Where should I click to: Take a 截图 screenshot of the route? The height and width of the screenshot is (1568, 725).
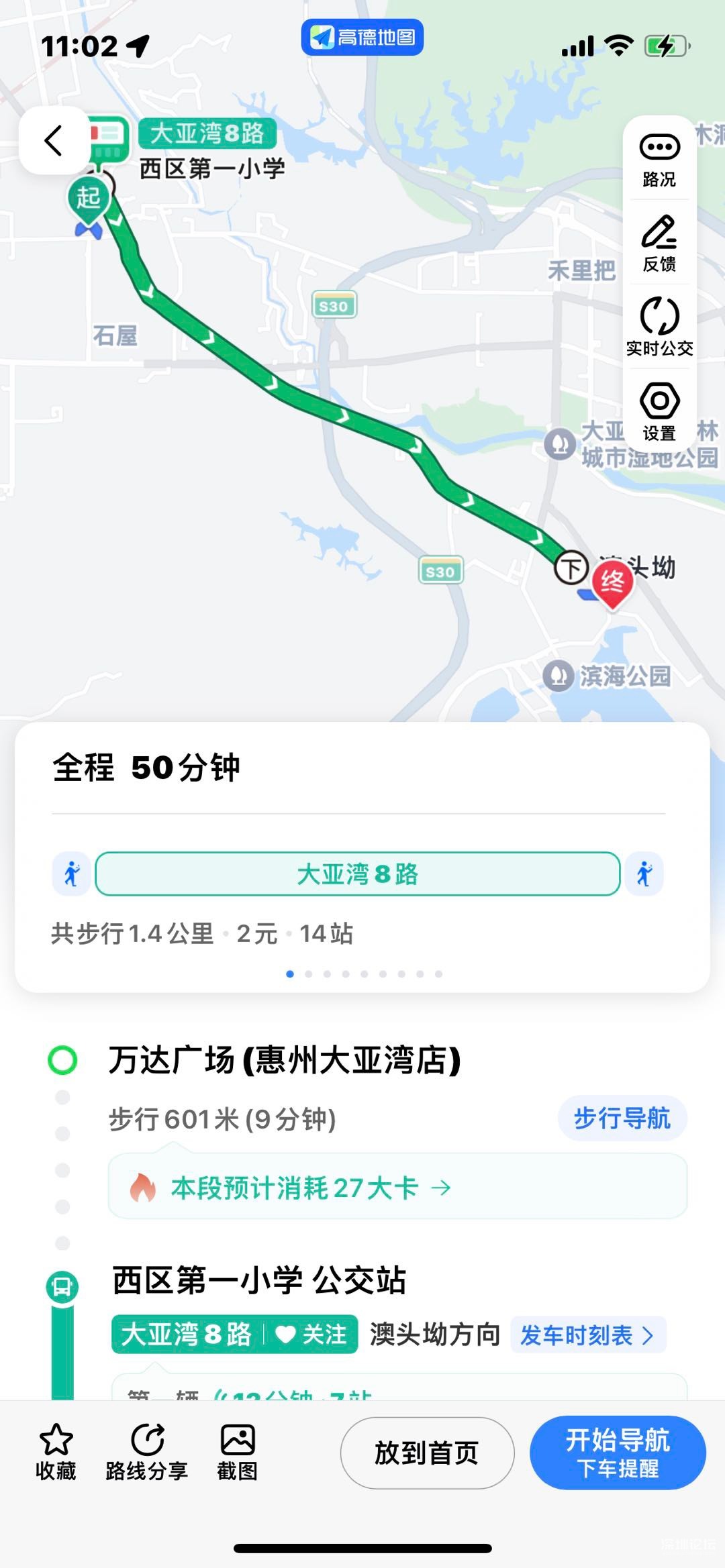(x=238, y=1452)
